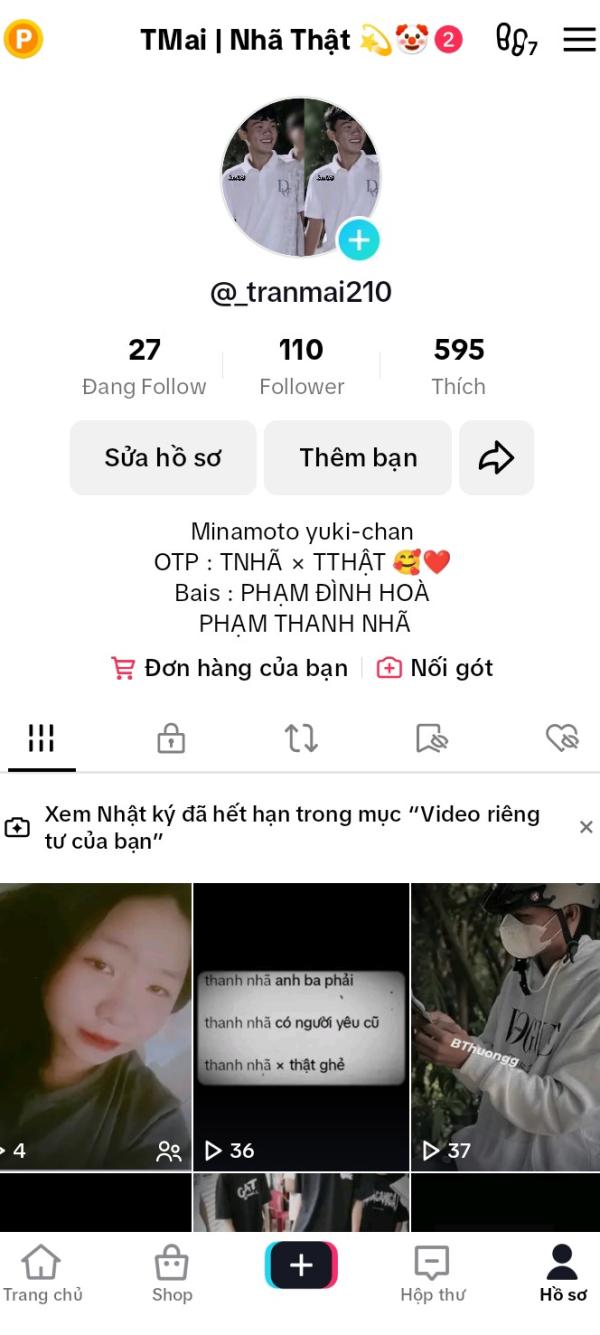The image size is (600, 1335).
Task: Open the hamburger menu
Action: pos(579,40)
